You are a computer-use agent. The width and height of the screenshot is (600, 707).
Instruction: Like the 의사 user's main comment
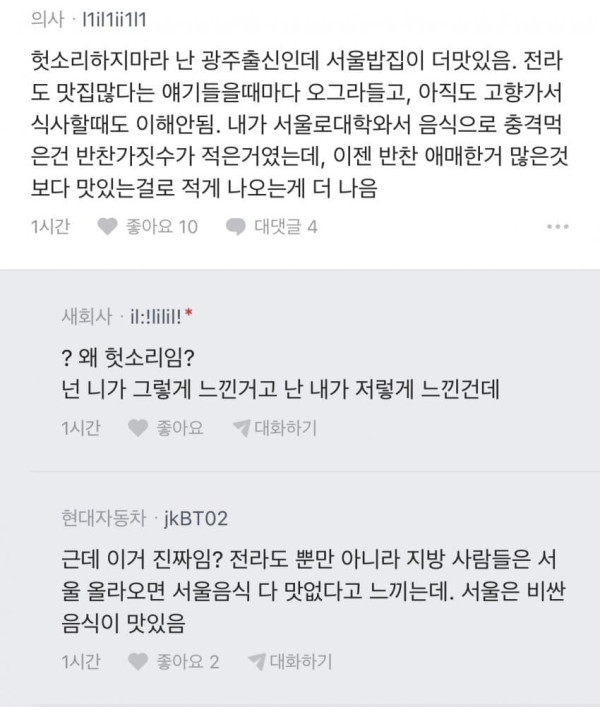coord(148,226)
